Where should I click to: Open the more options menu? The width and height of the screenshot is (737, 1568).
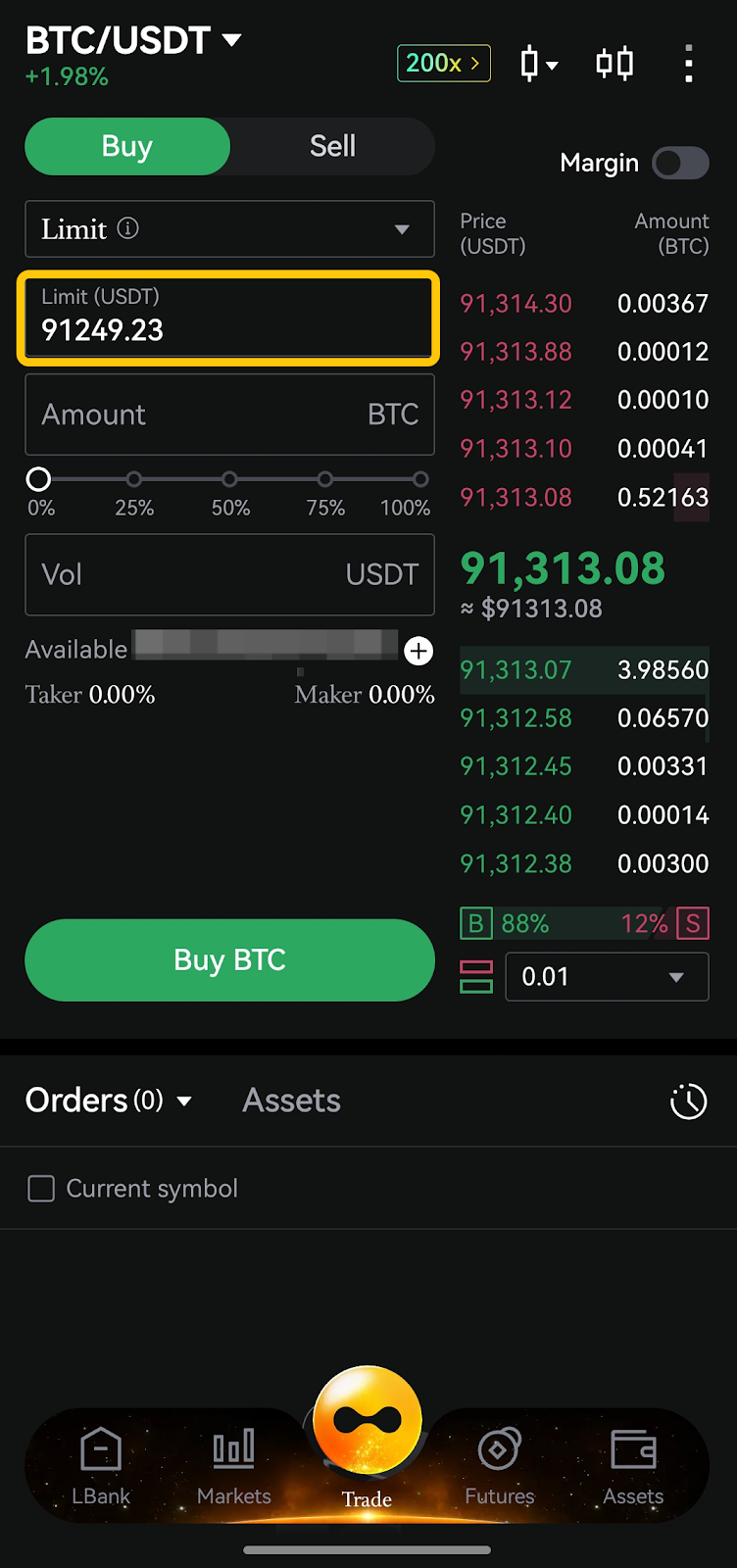point(689,65)
